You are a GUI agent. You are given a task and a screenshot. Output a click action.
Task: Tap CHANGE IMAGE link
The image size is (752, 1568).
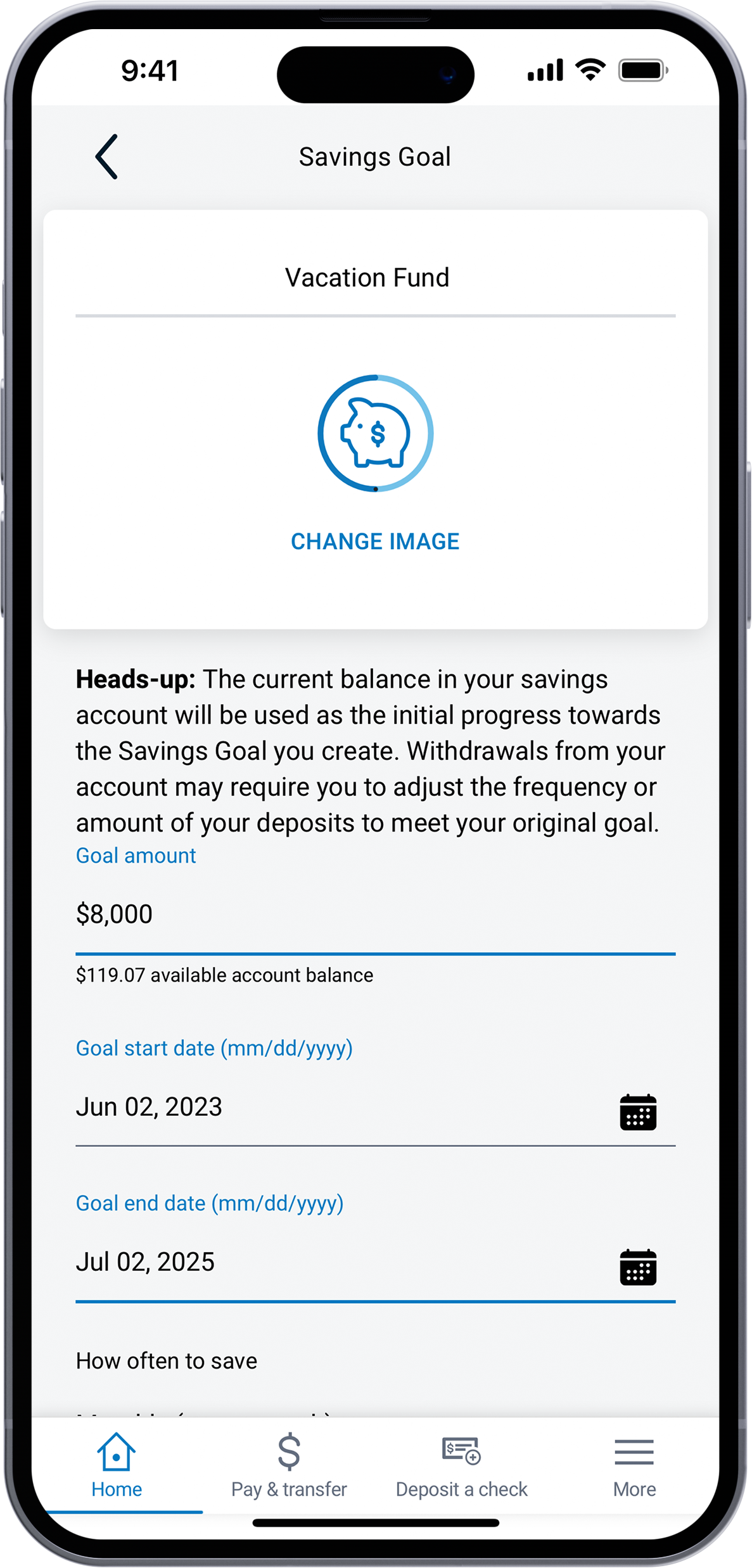375,541
